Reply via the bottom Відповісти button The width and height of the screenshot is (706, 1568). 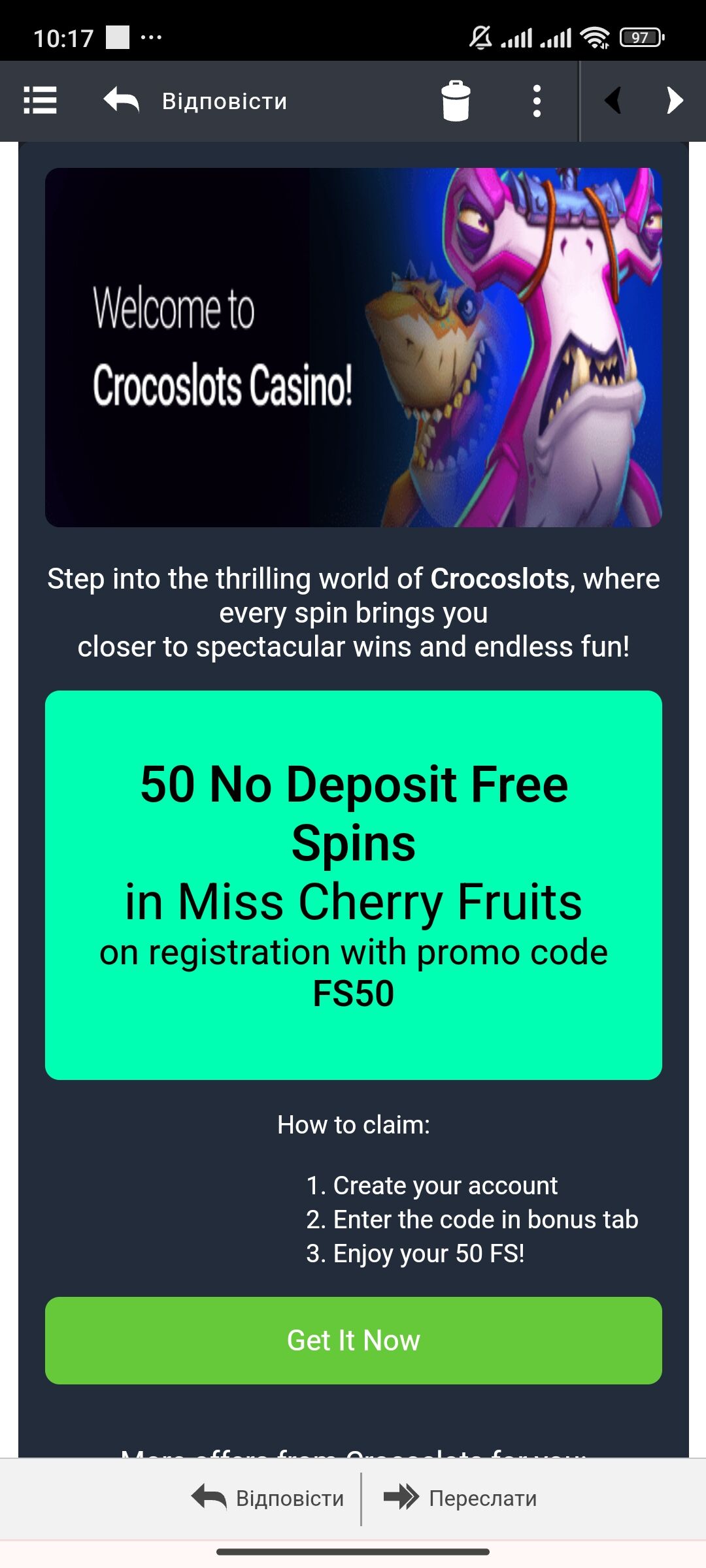coord(268,1498)
